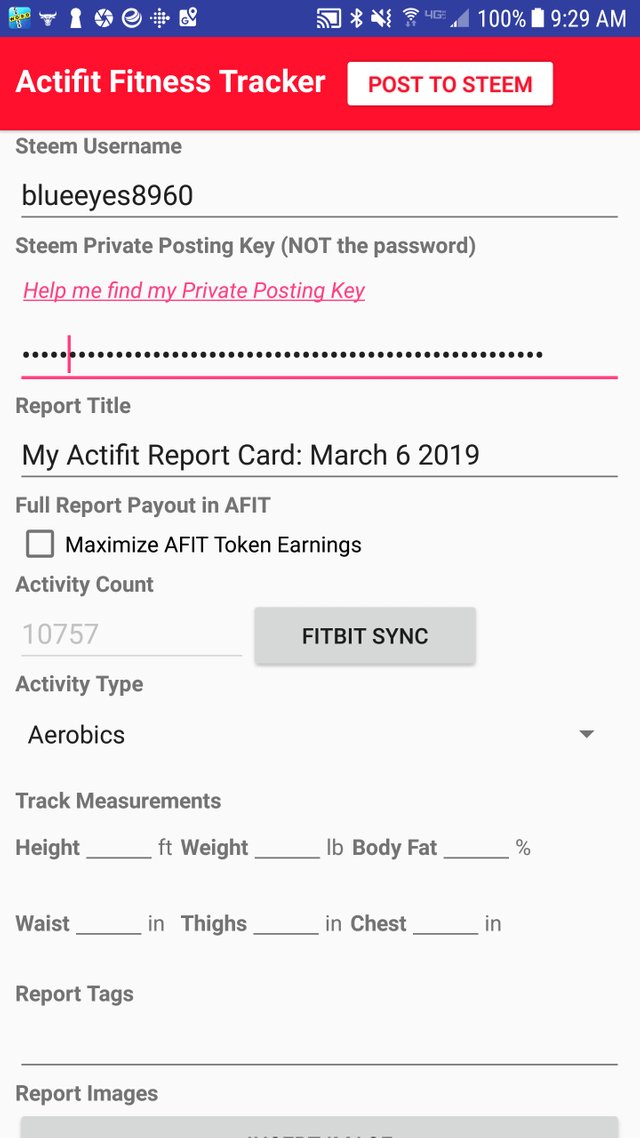Tap the POST TO STEEM button

tap(450, 84)
